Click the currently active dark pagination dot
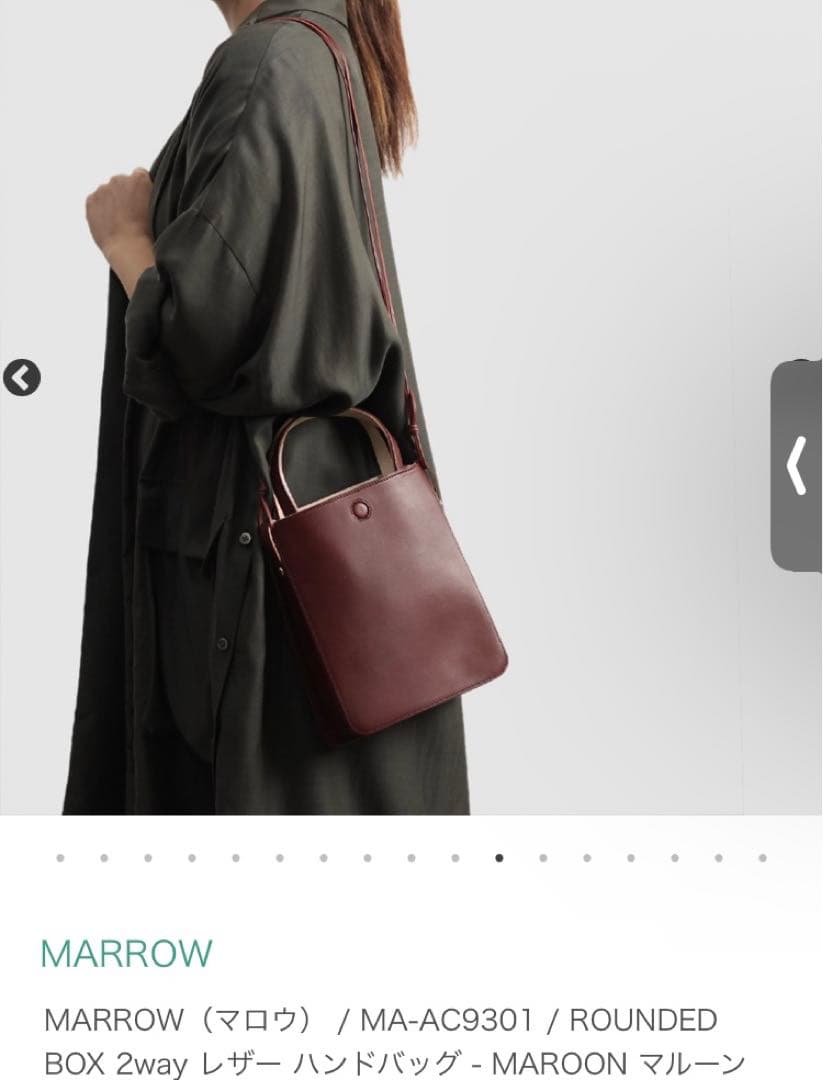823x1080 pixels. pyautogui.click(x=497, y=857)
